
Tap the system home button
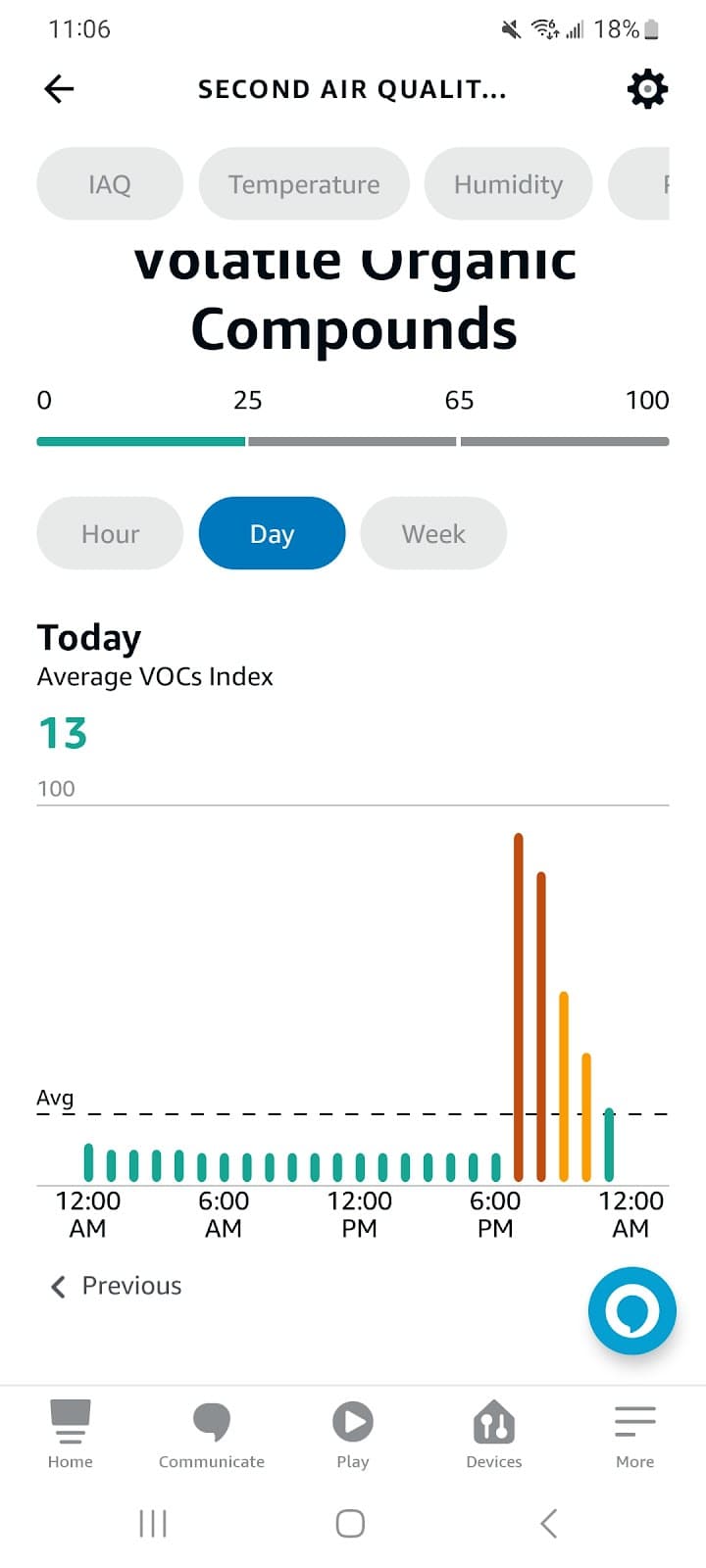coord(350,1524)
